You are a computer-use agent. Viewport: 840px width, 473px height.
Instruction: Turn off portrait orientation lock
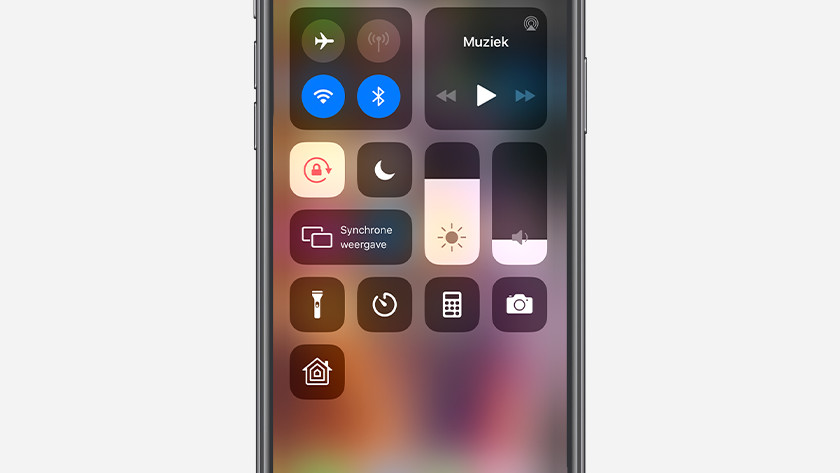point(317,170)
